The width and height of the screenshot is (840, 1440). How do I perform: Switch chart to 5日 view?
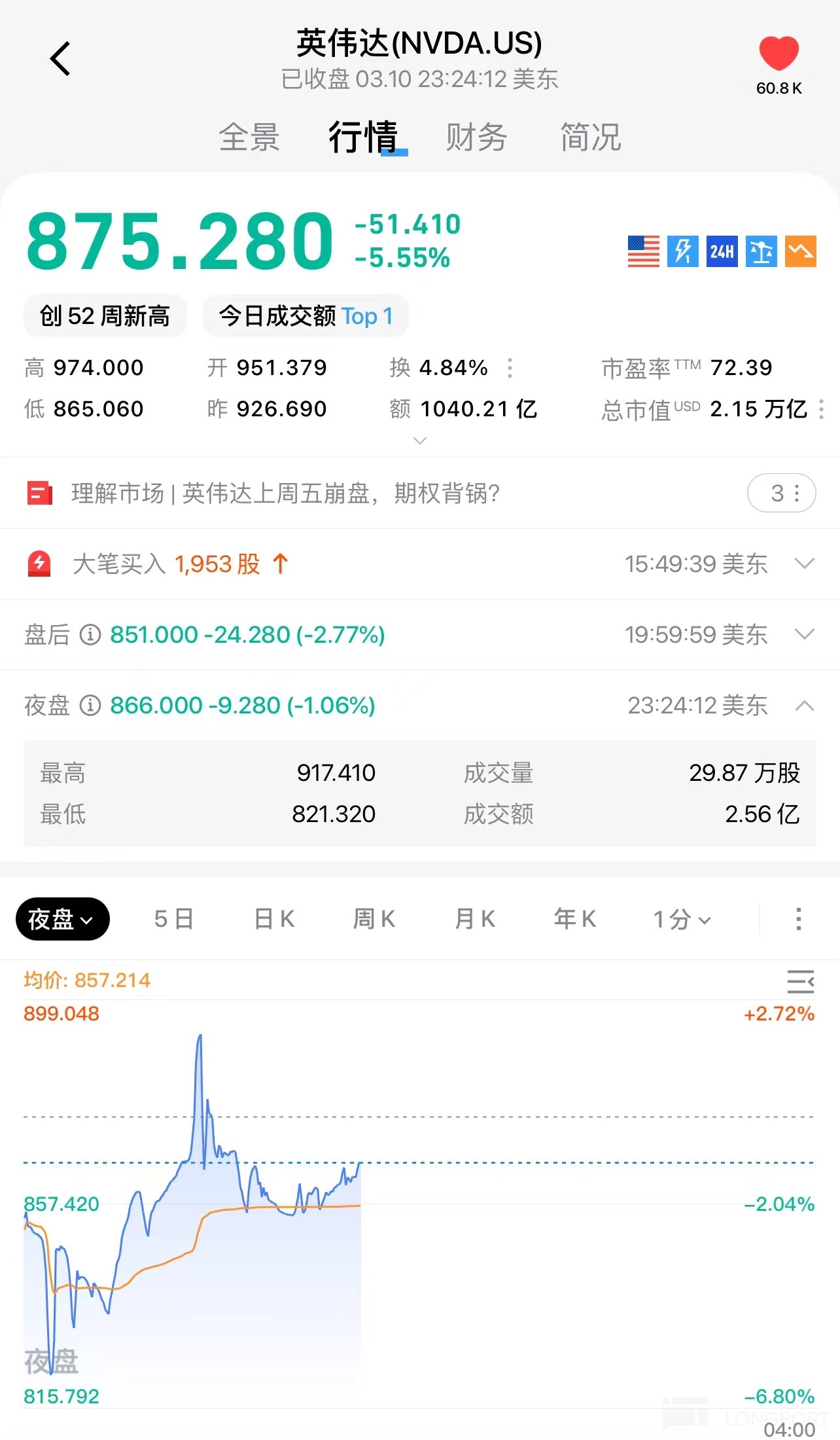[173, 919]
